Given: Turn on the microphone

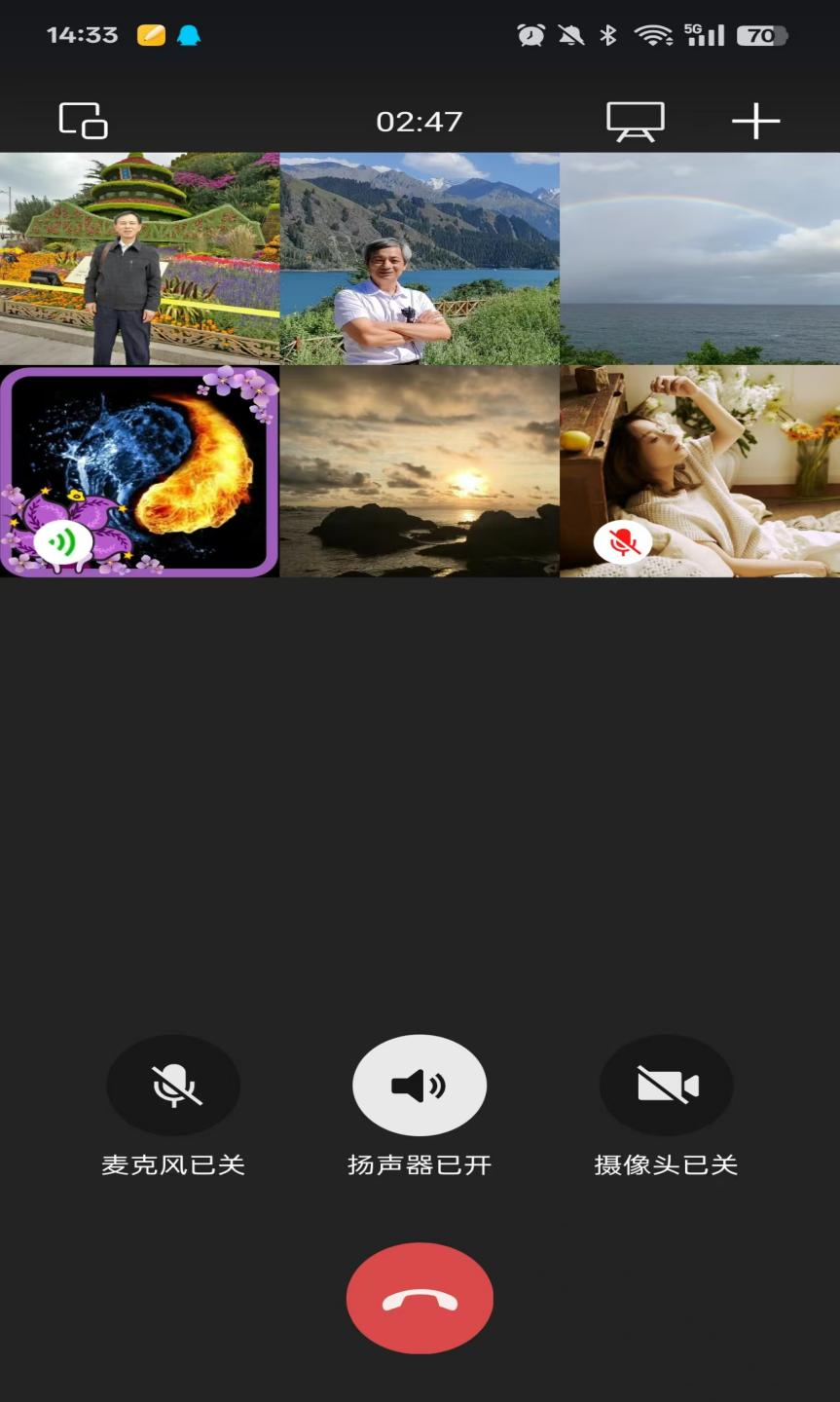Looking at the screenshot, I should [x=173, y=1085].
